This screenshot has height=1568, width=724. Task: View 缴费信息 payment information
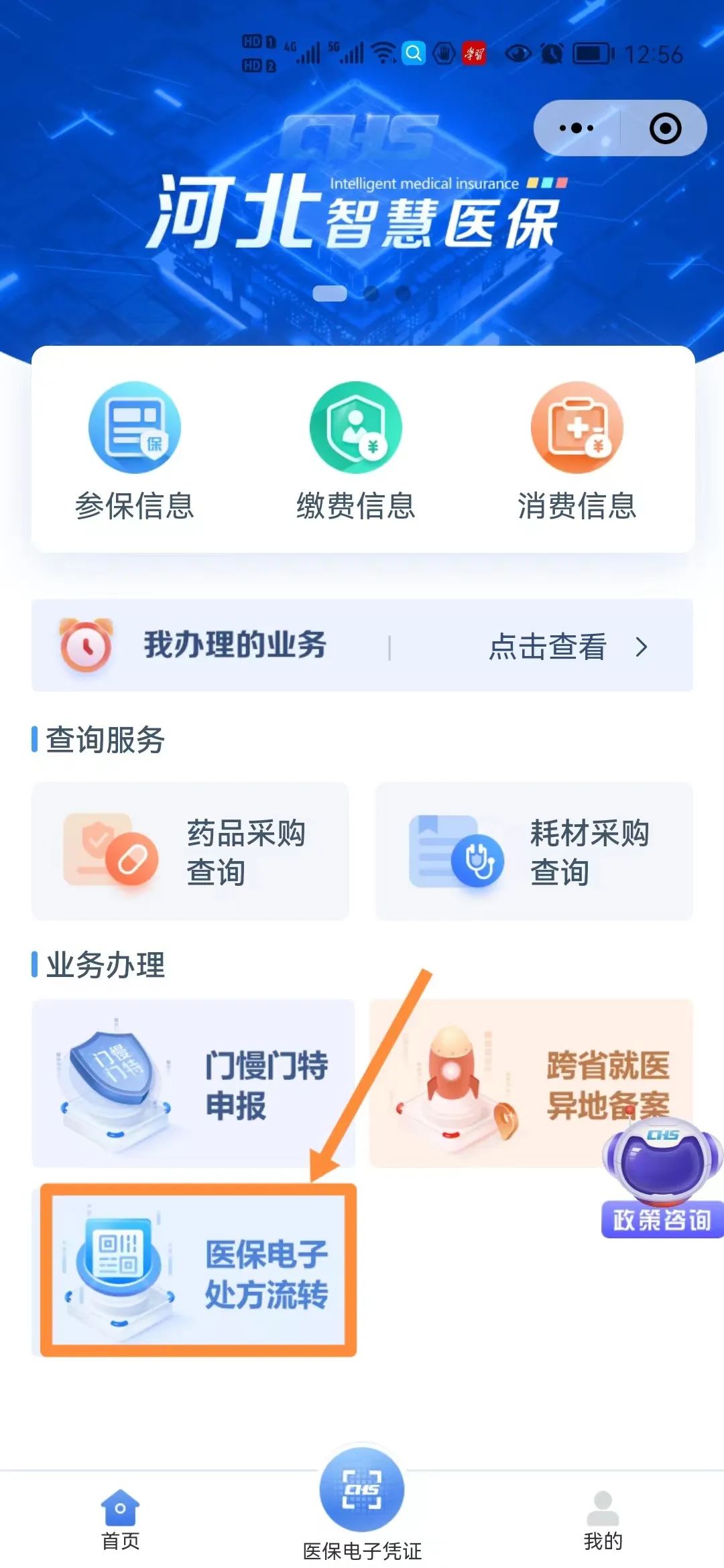point(356,450)
